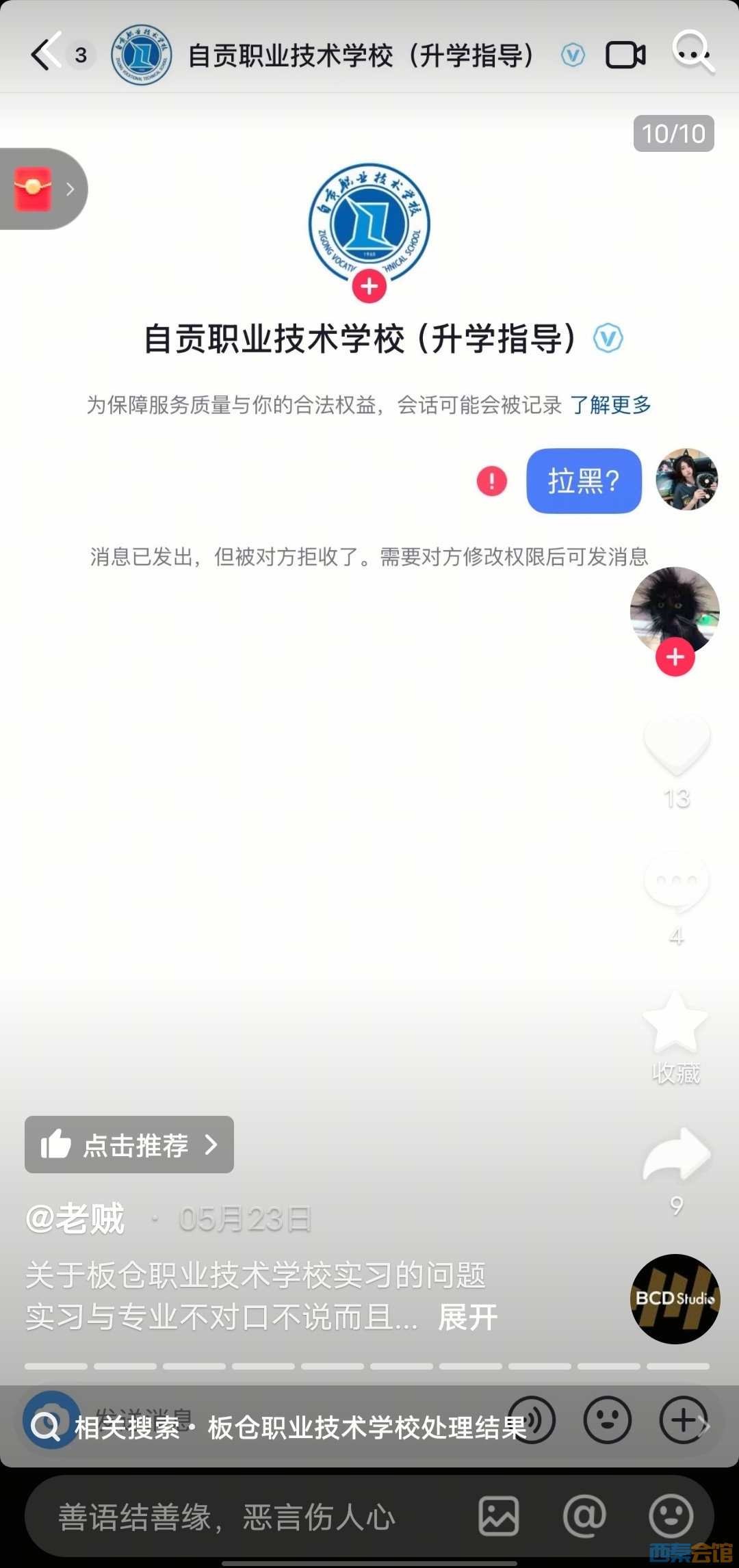Attach a picture to the comment
This screenshot has width=739, height=1568.
click(498, 1517)
